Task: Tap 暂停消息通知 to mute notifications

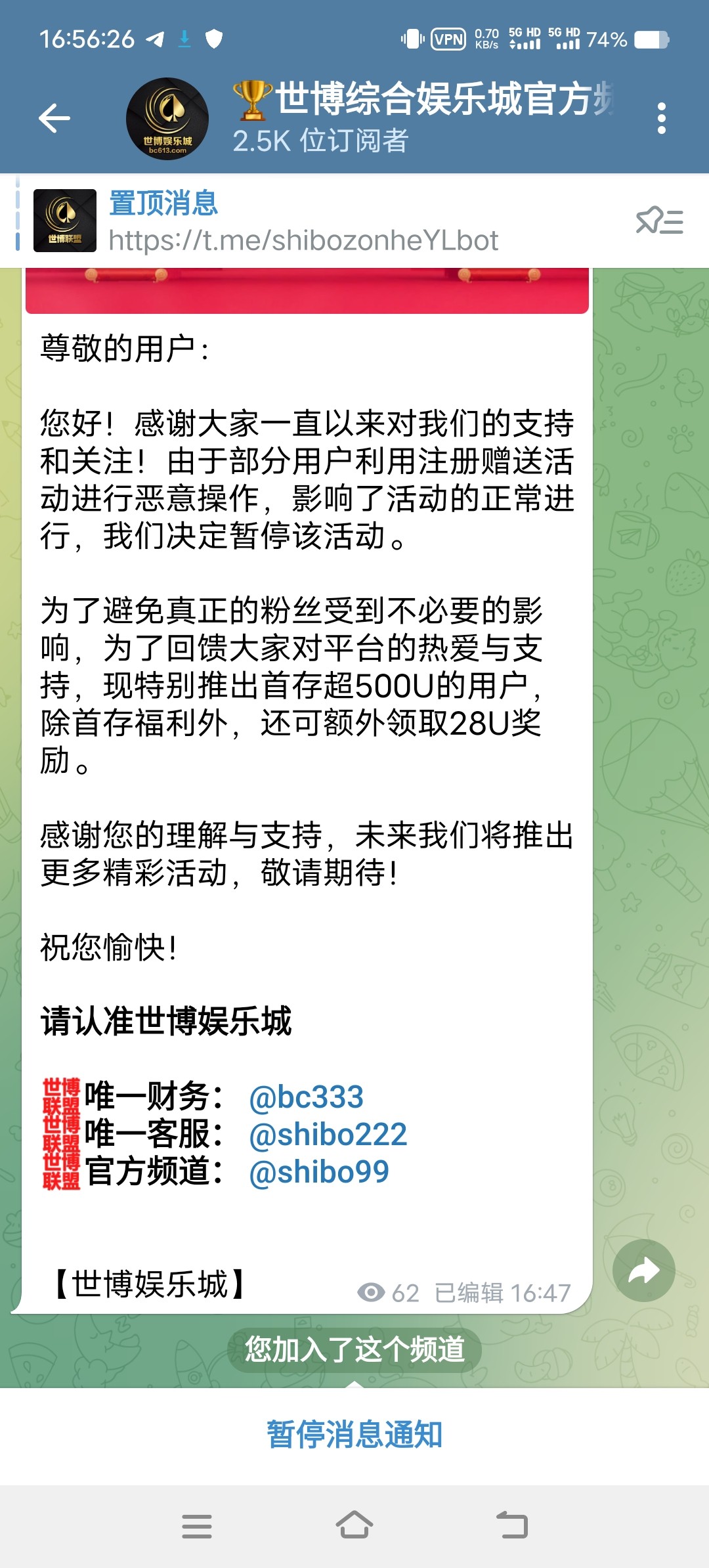Action: pyautogui.click(x=354, y=1434)
